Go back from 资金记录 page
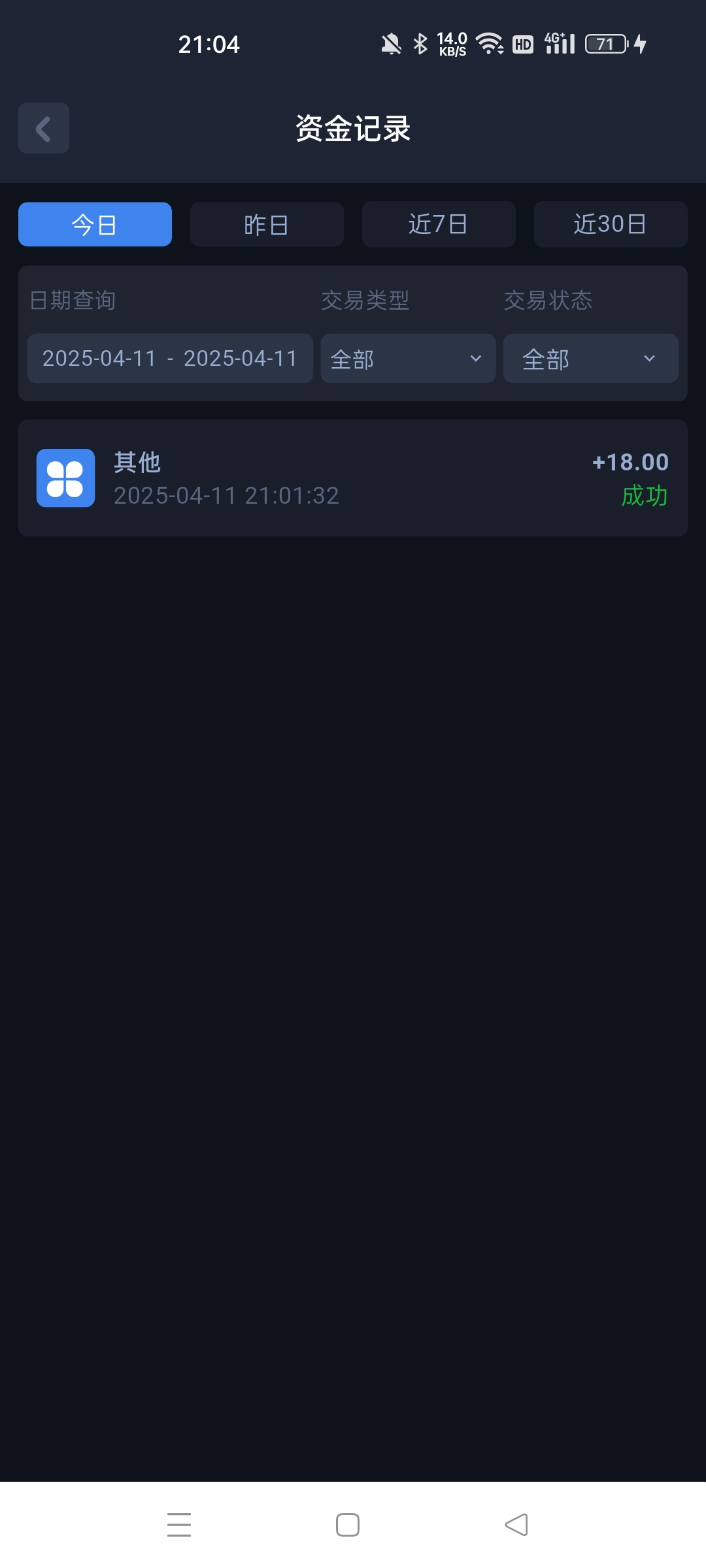 [44, 128]
